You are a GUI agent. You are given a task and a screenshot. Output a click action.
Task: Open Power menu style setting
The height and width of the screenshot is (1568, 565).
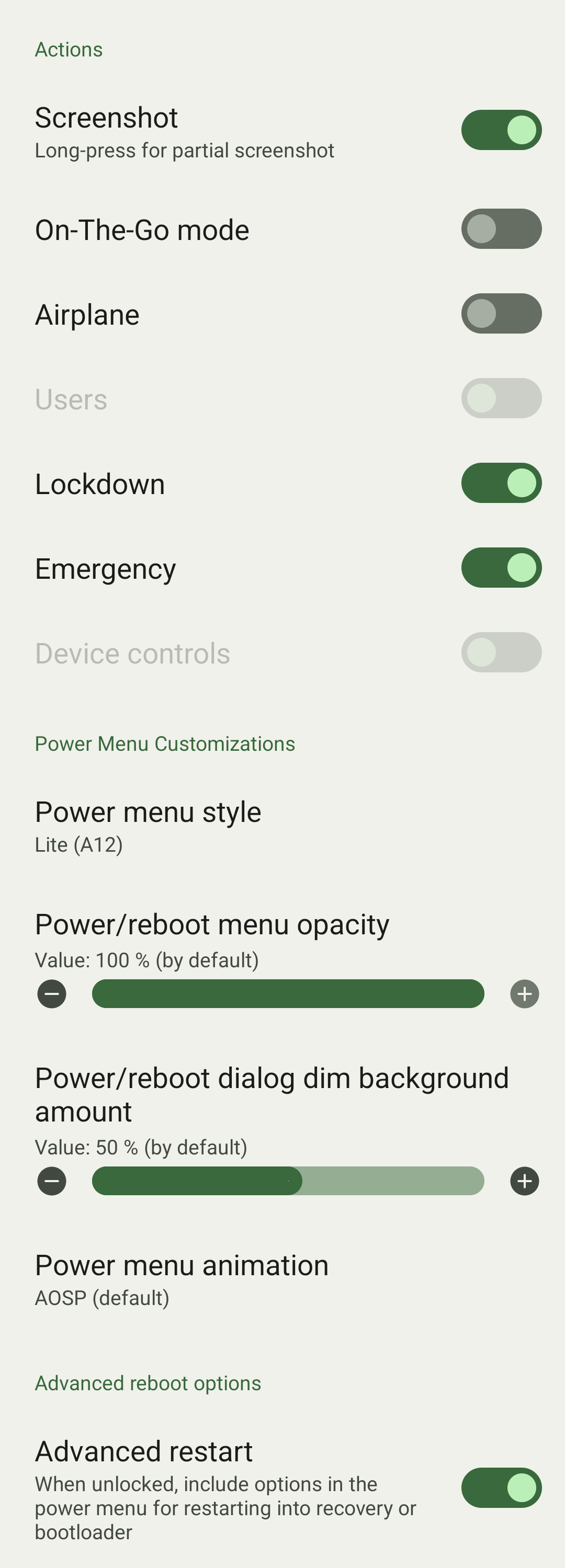click(x=148, y=826)
